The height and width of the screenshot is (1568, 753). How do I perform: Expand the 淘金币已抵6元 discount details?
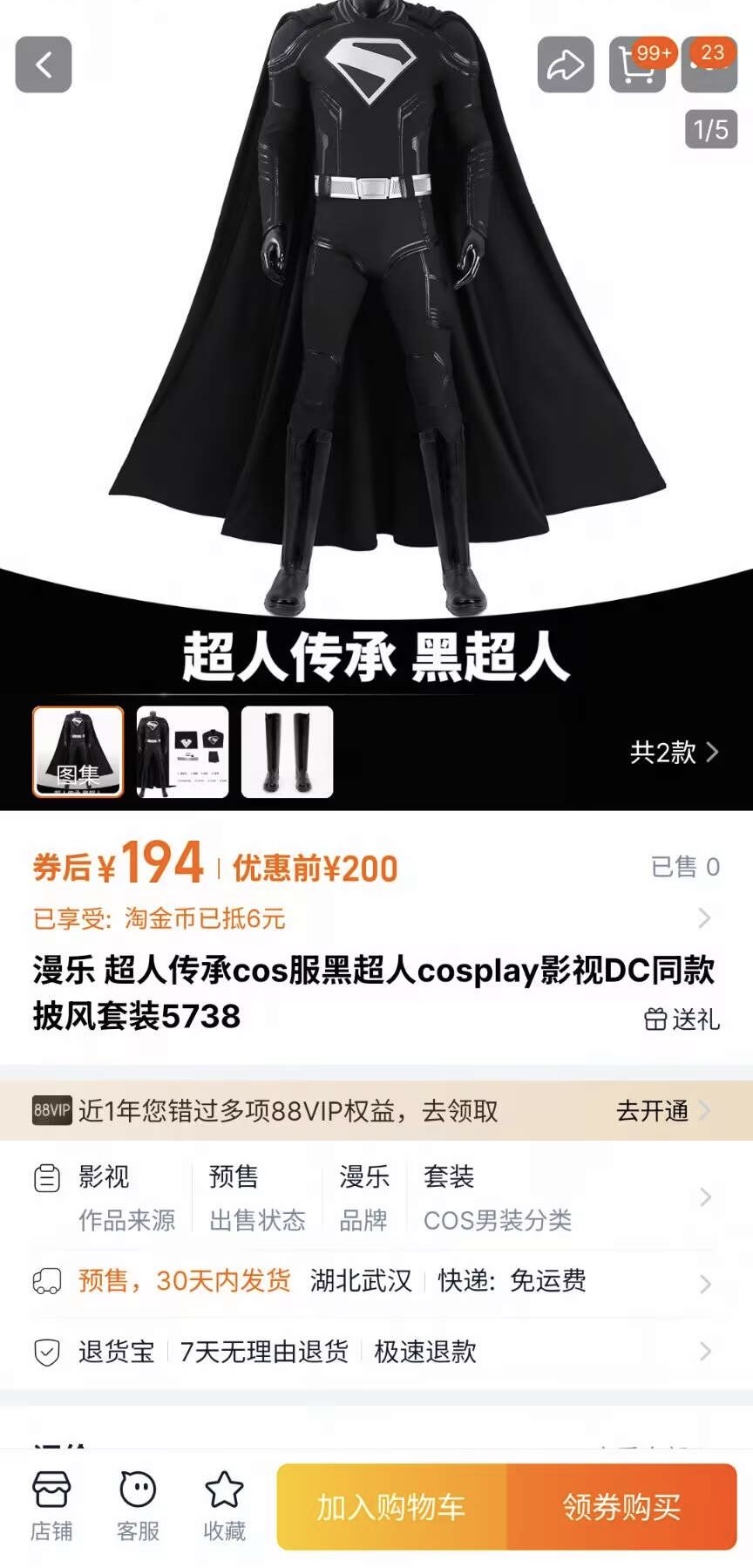coord(704,918)
